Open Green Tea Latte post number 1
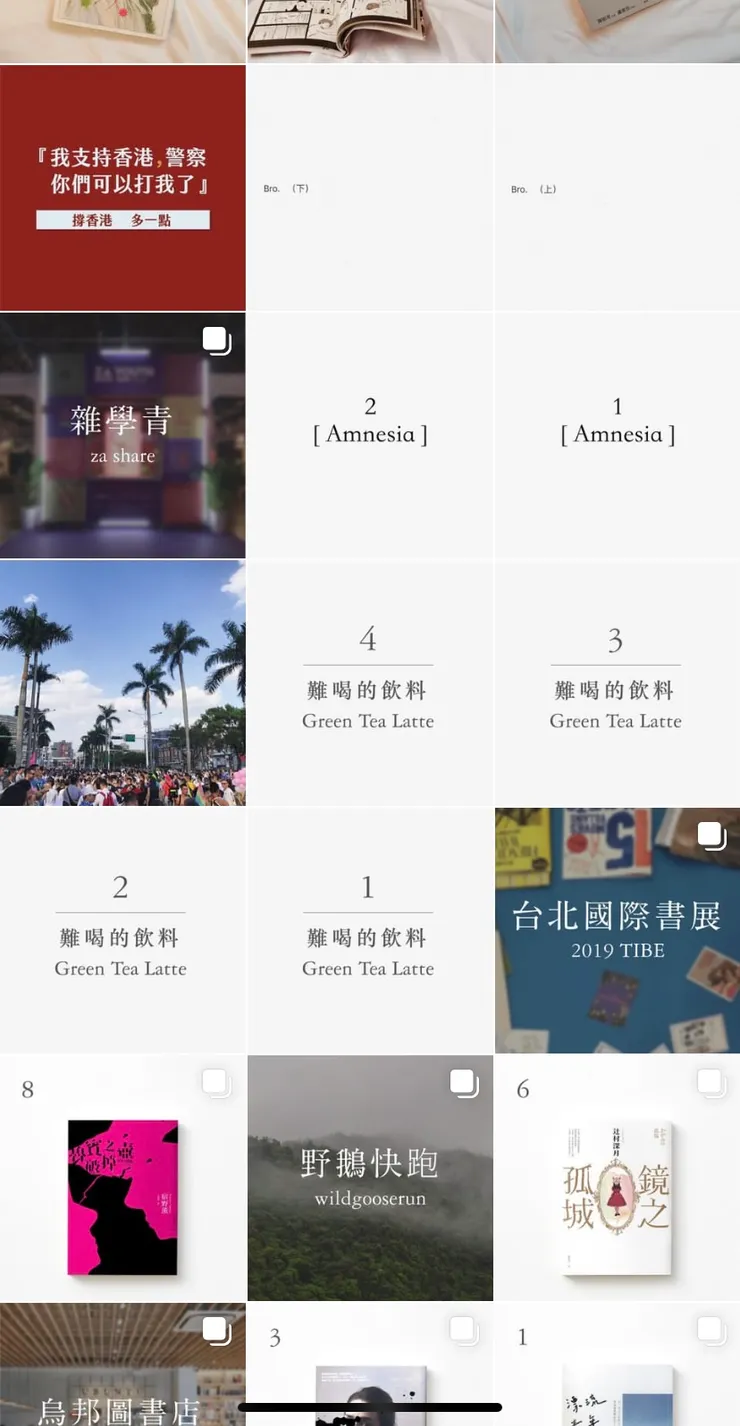This screenshot has width=740, height=1426. coord(370,930)
